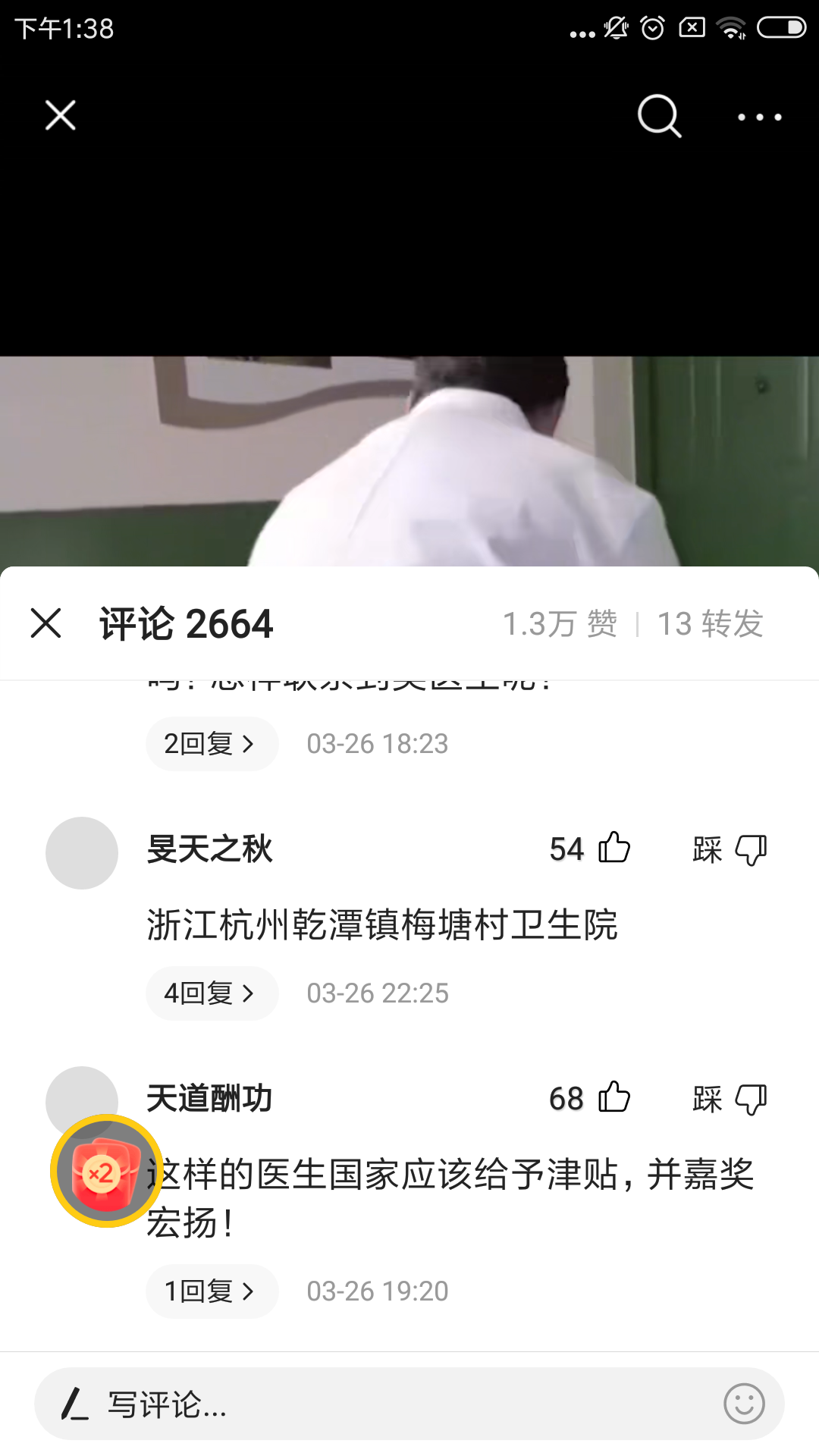The image size is (819, 1456).
Task: Close the video page
Action: 60,115
